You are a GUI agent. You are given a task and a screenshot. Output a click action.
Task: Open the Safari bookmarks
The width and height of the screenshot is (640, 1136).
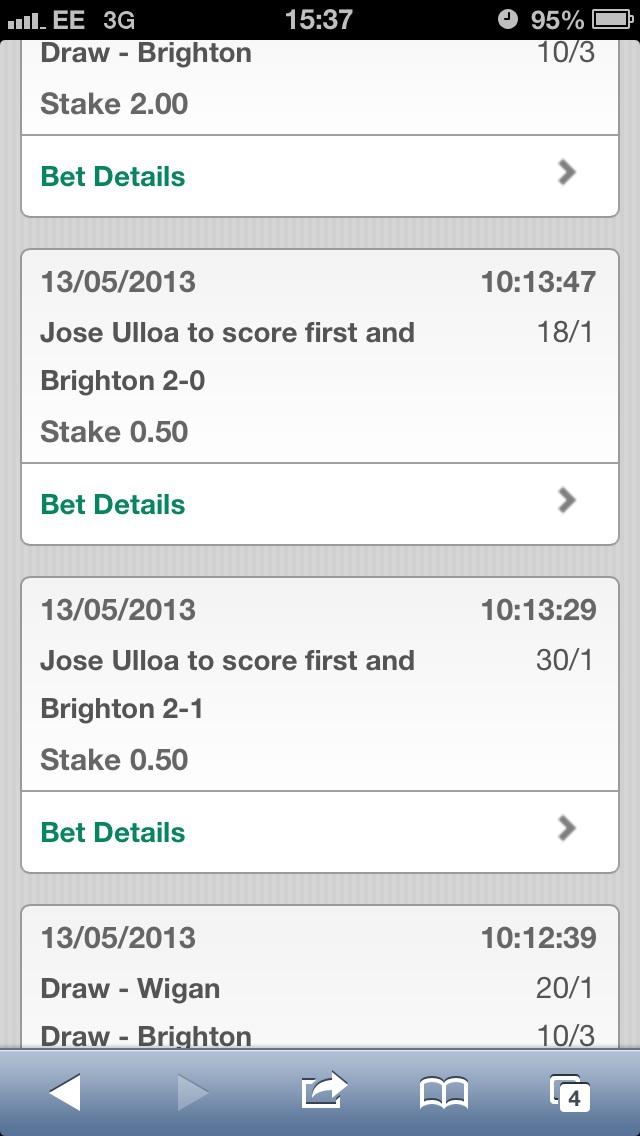tap(444, 1093)
